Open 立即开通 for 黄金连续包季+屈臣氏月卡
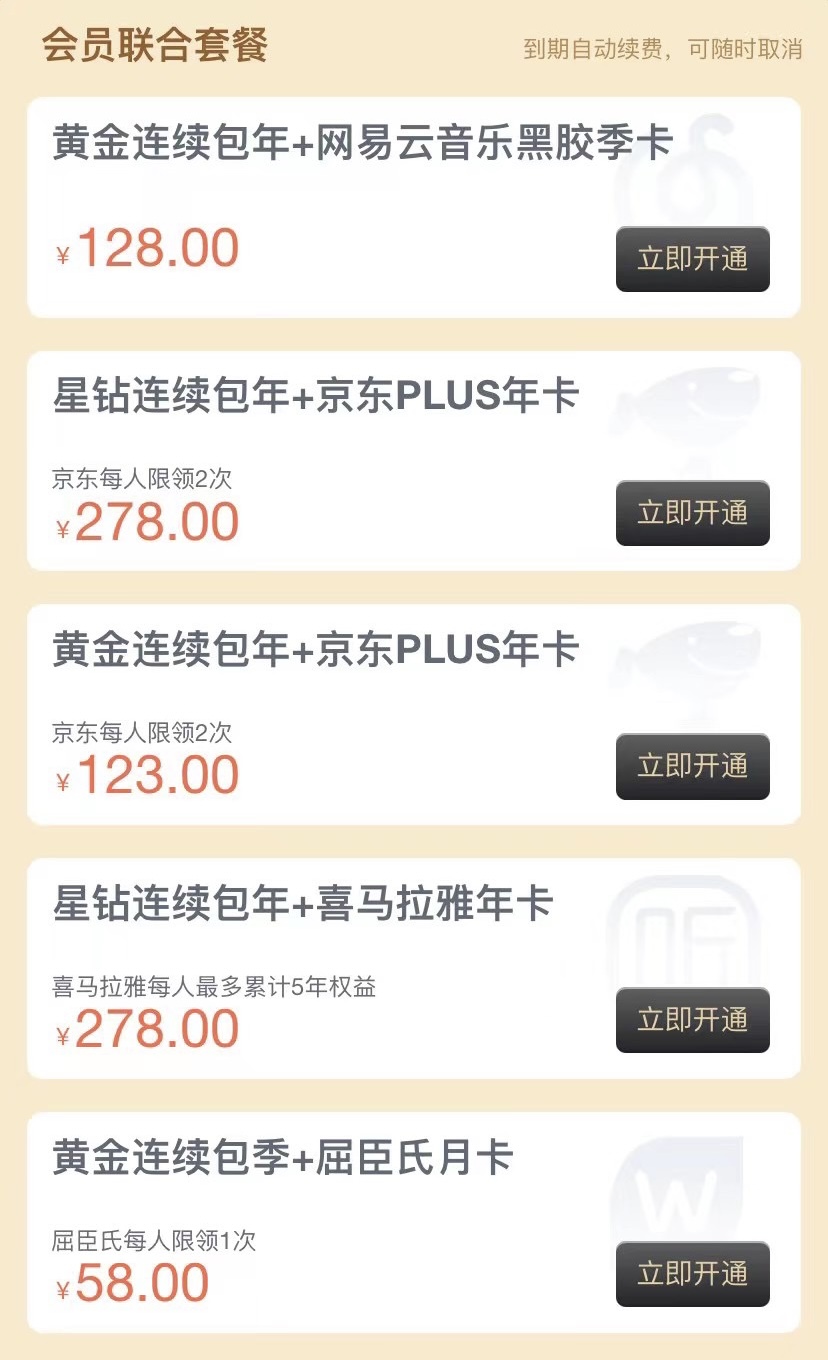Screen dimensions: 828x1360 (x=692, y=1274)
